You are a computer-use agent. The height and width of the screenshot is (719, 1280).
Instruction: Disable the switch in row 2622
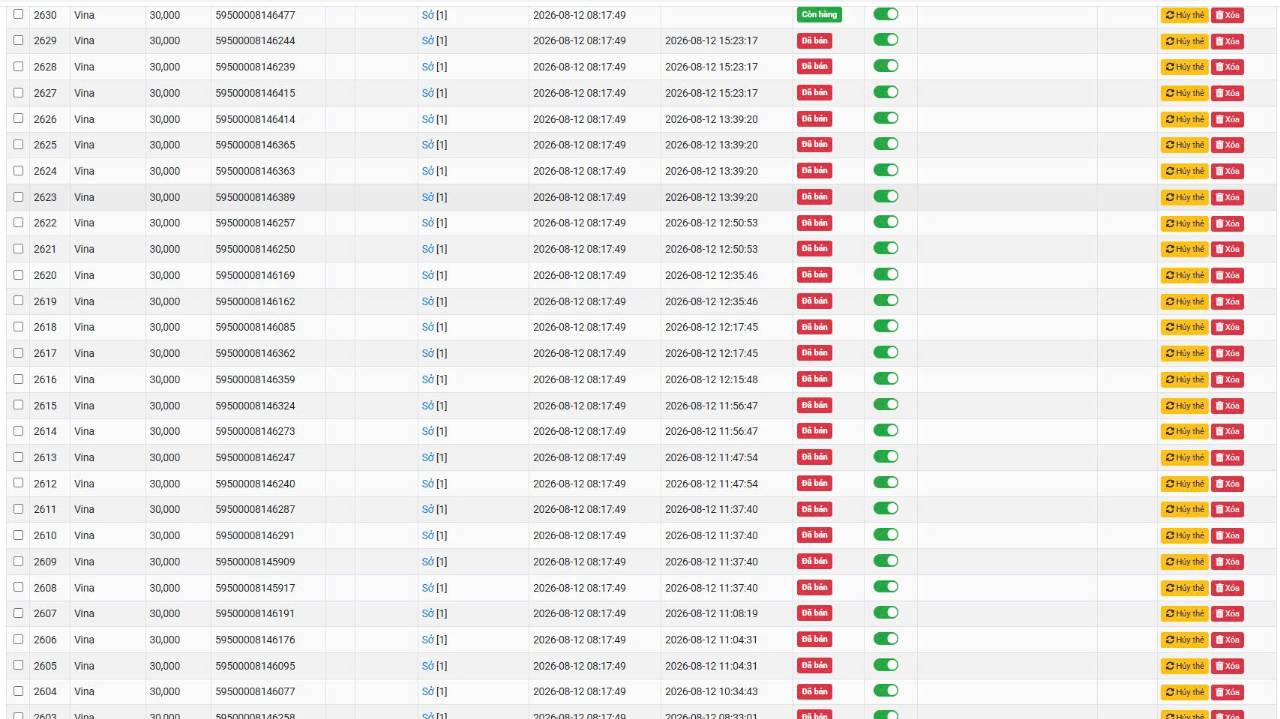point(886,222)
